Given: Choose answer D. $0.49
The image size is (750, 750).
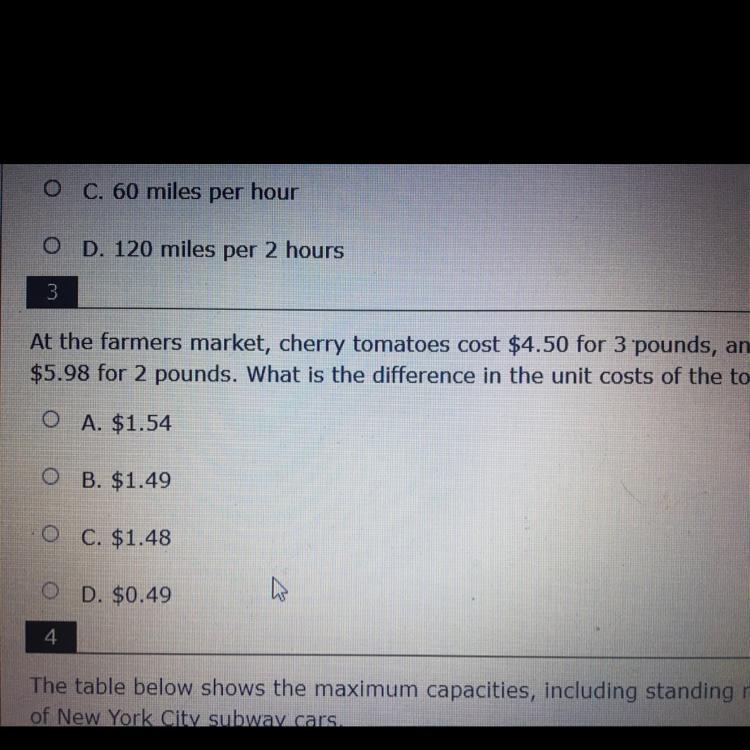Looking at the screenshot, I should [52, 593].
